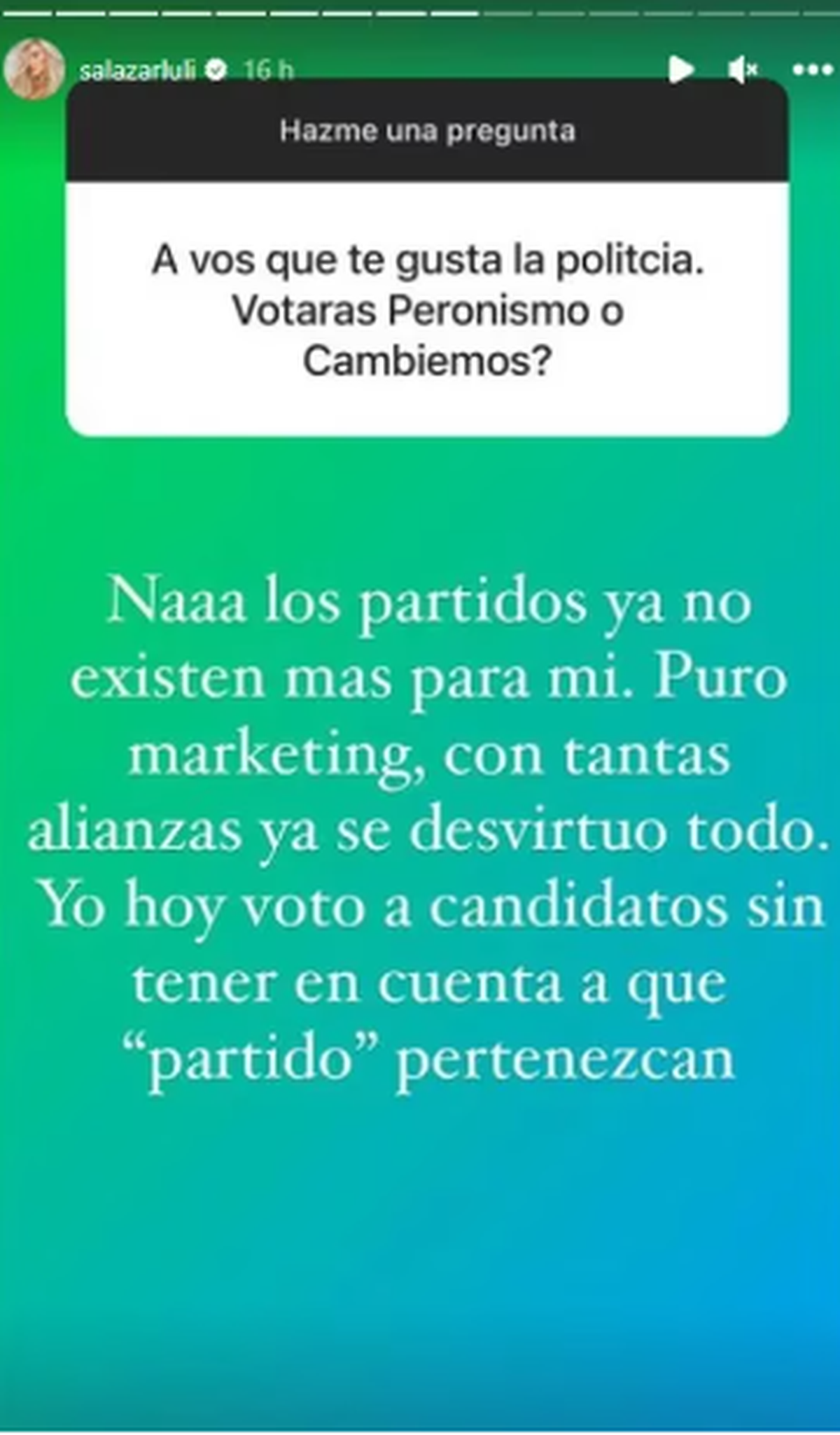
Task: Select the Hazme una pregunta sticker header
Action: [430, 130]
